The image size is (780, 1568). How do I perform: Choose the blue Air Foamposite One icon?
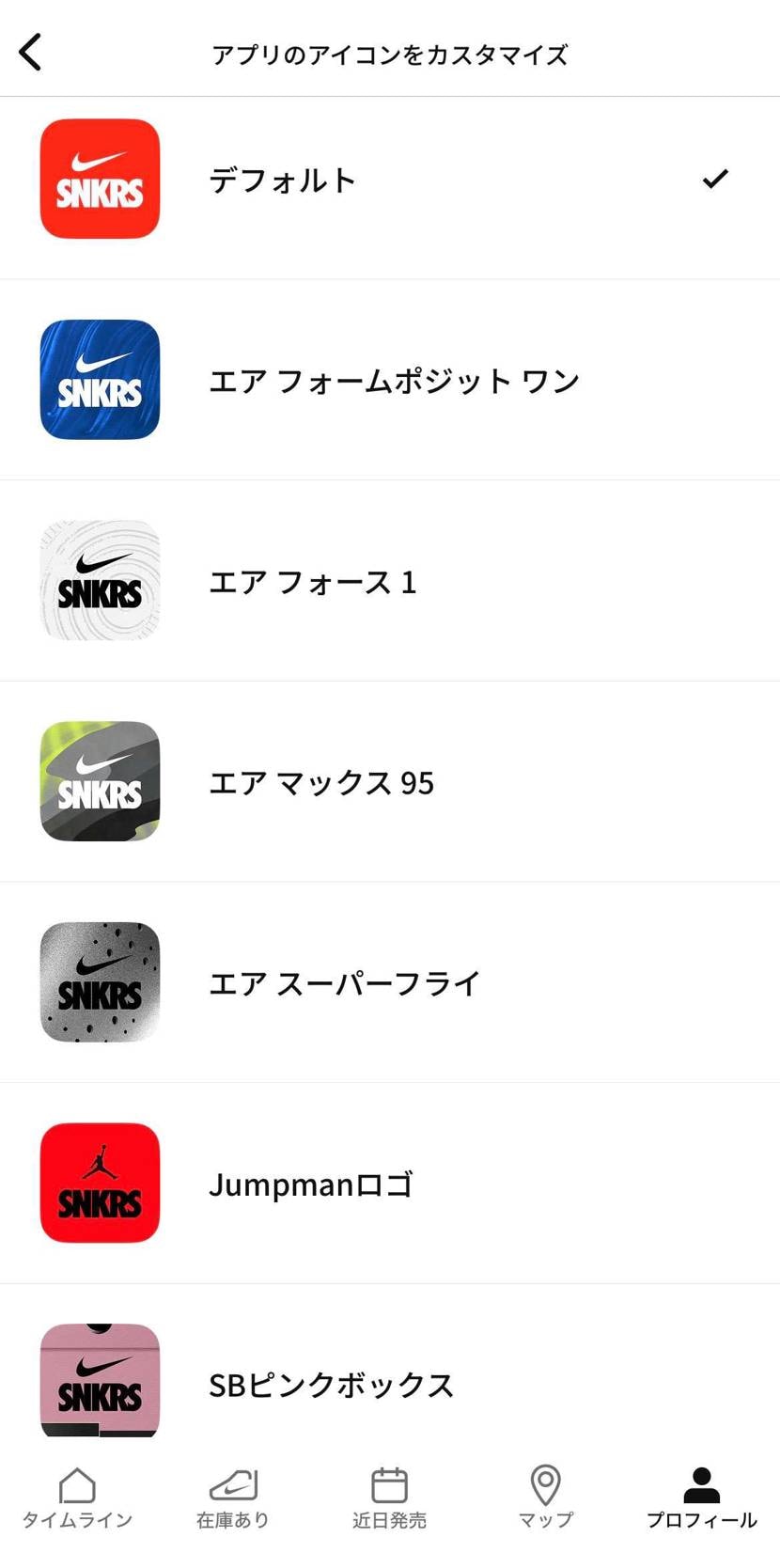point(100,379)
